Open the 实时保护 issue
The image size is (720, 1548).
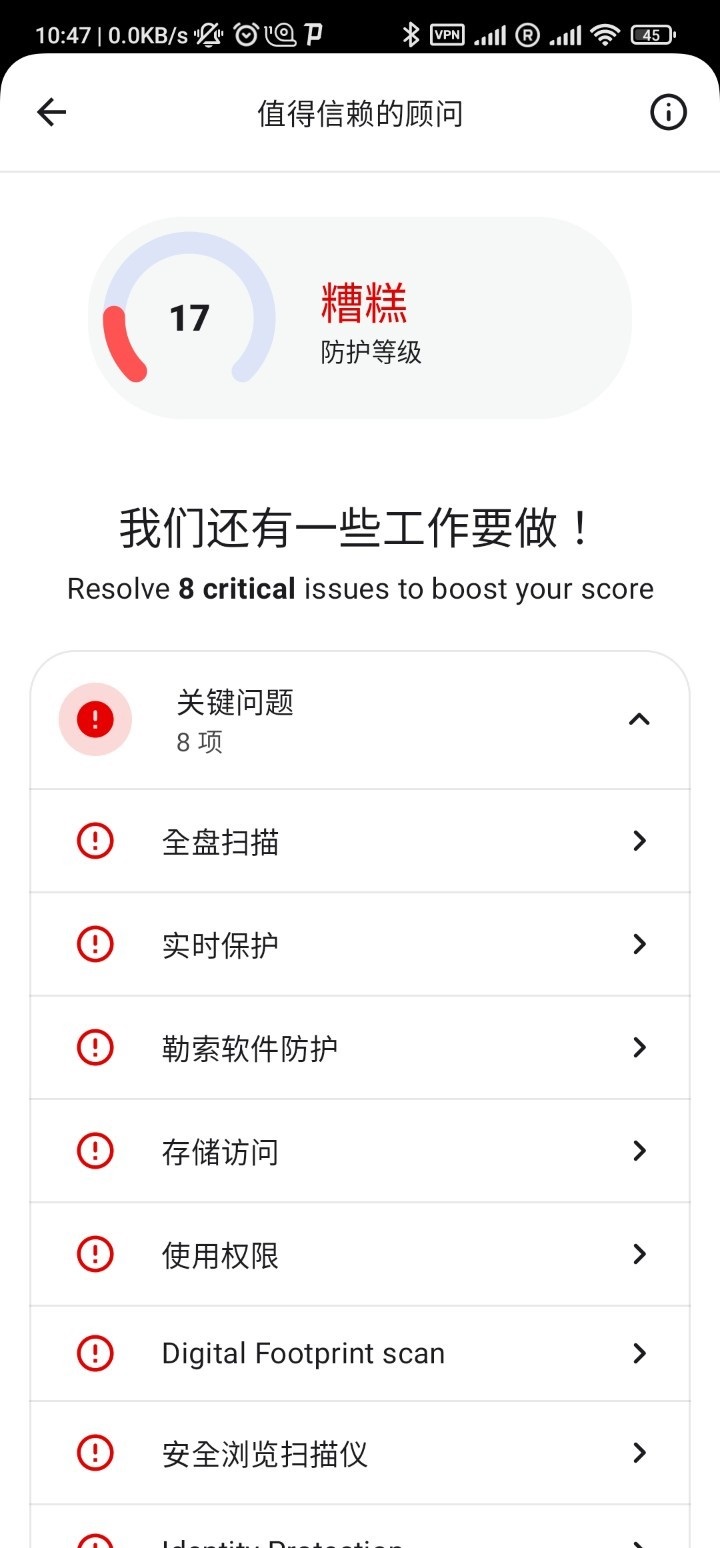[x=360, y=945]
